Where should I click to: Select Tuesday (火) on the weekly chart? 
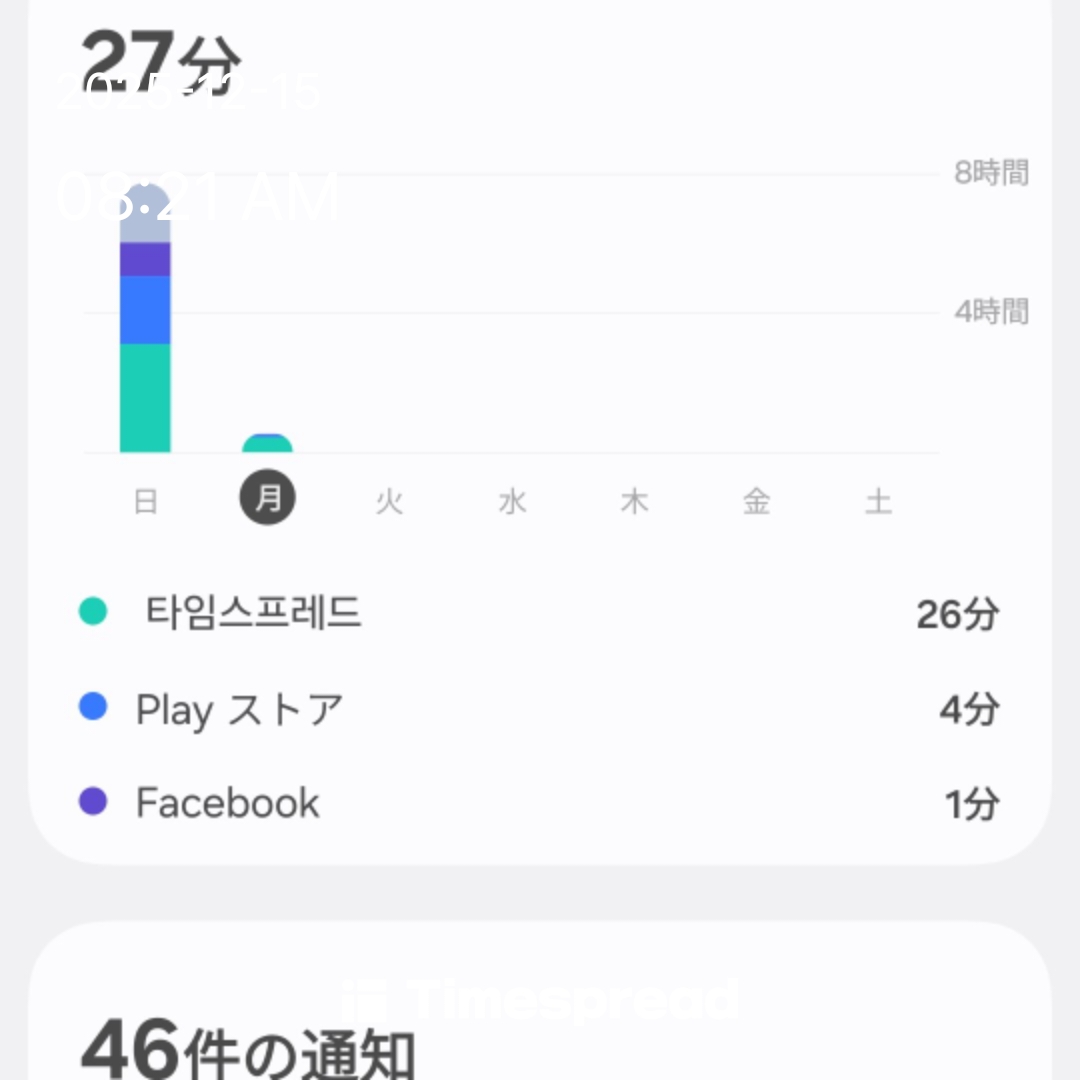[x=389, y=500]
